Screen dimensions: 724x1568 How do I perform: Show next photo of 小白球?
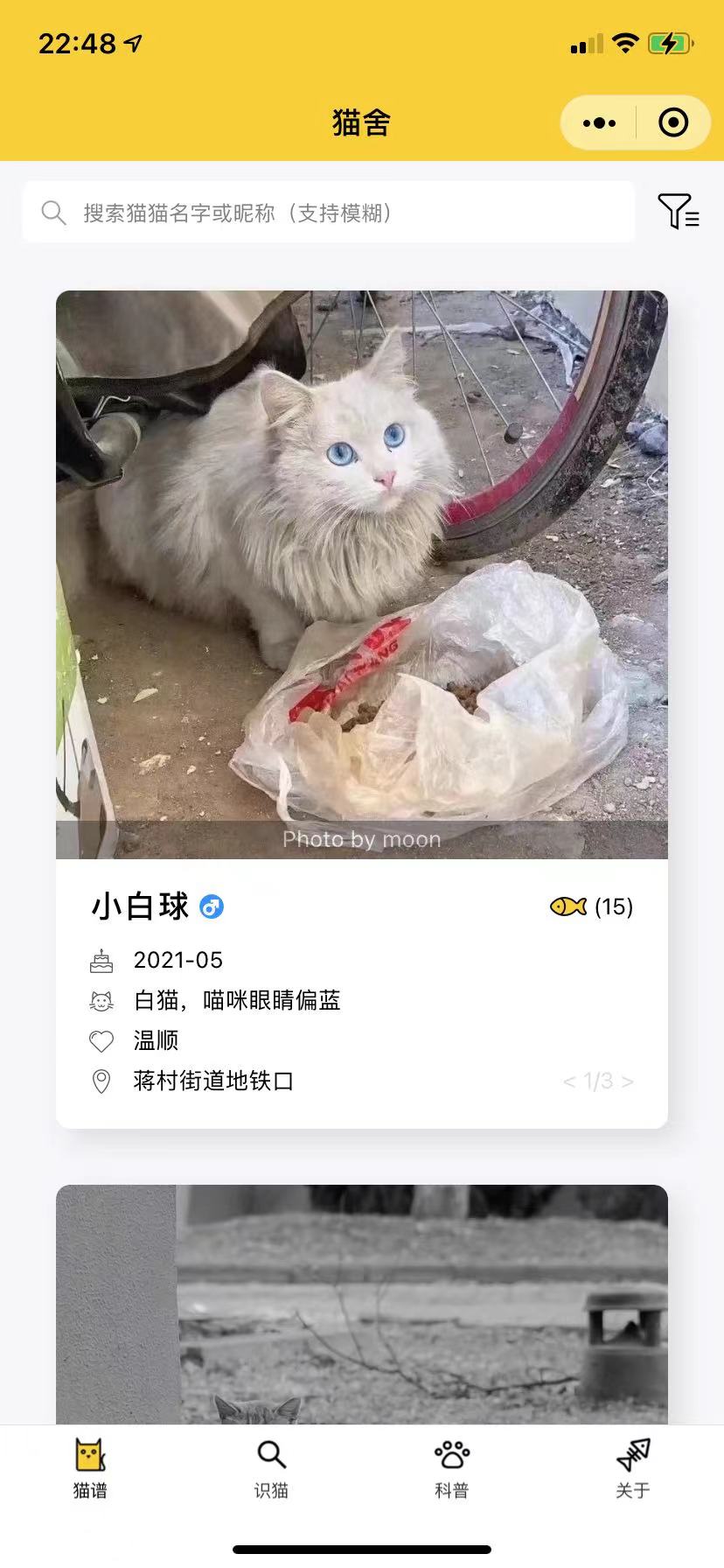(628, 1081)
